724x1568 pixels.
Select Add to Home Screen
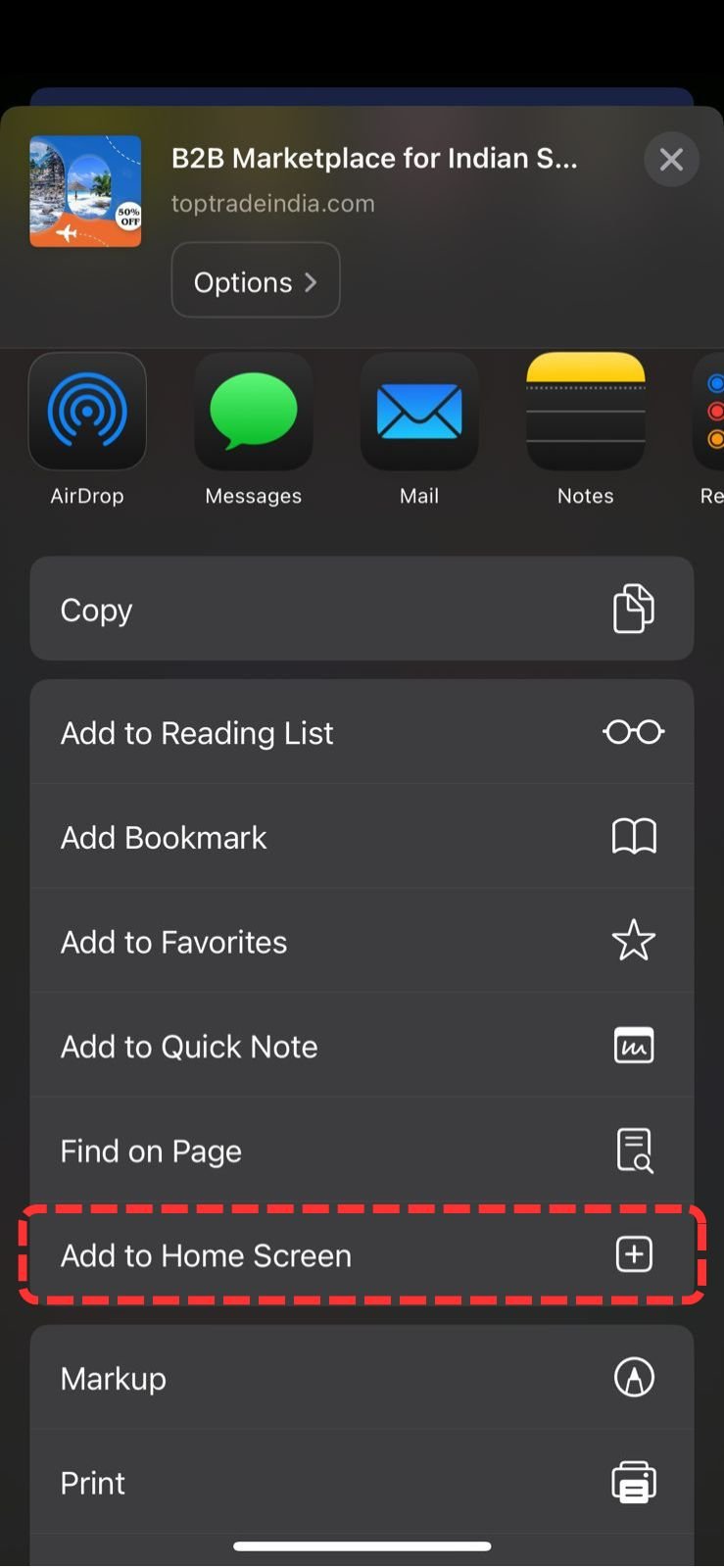pos(205,1255)
